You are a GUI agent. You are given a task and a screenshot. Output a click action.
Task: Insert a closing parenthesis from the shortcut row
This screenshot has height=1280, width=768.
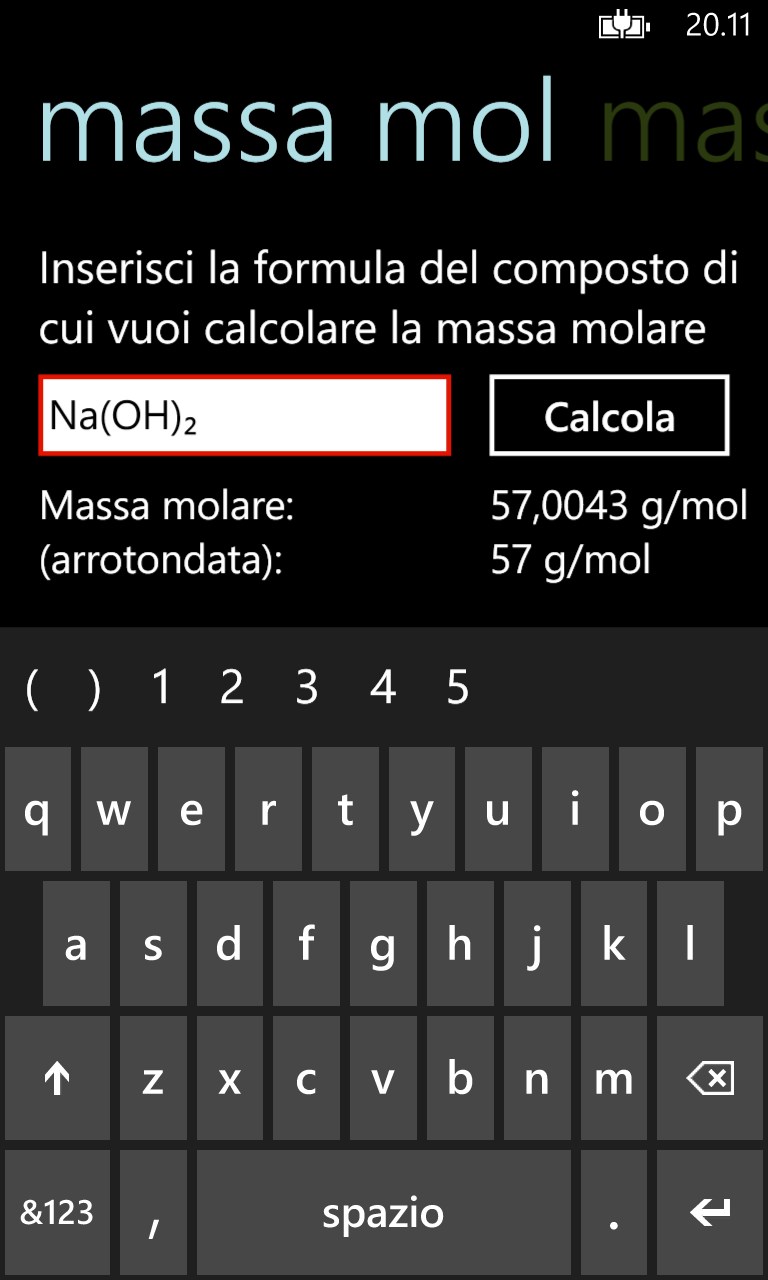click(x=94, y=688)
